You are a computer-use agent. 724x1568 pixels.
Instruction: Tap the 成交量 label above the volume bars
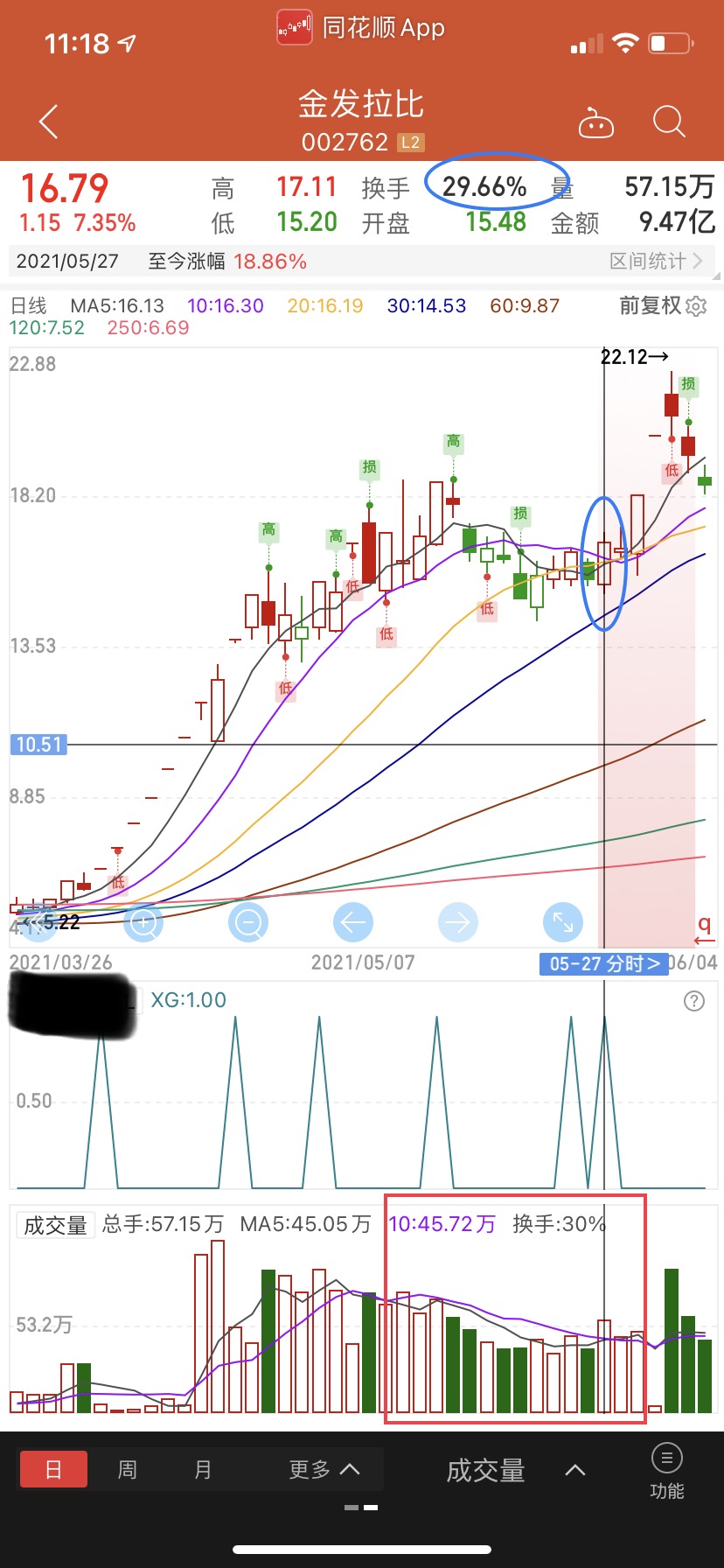(54, 1225)
